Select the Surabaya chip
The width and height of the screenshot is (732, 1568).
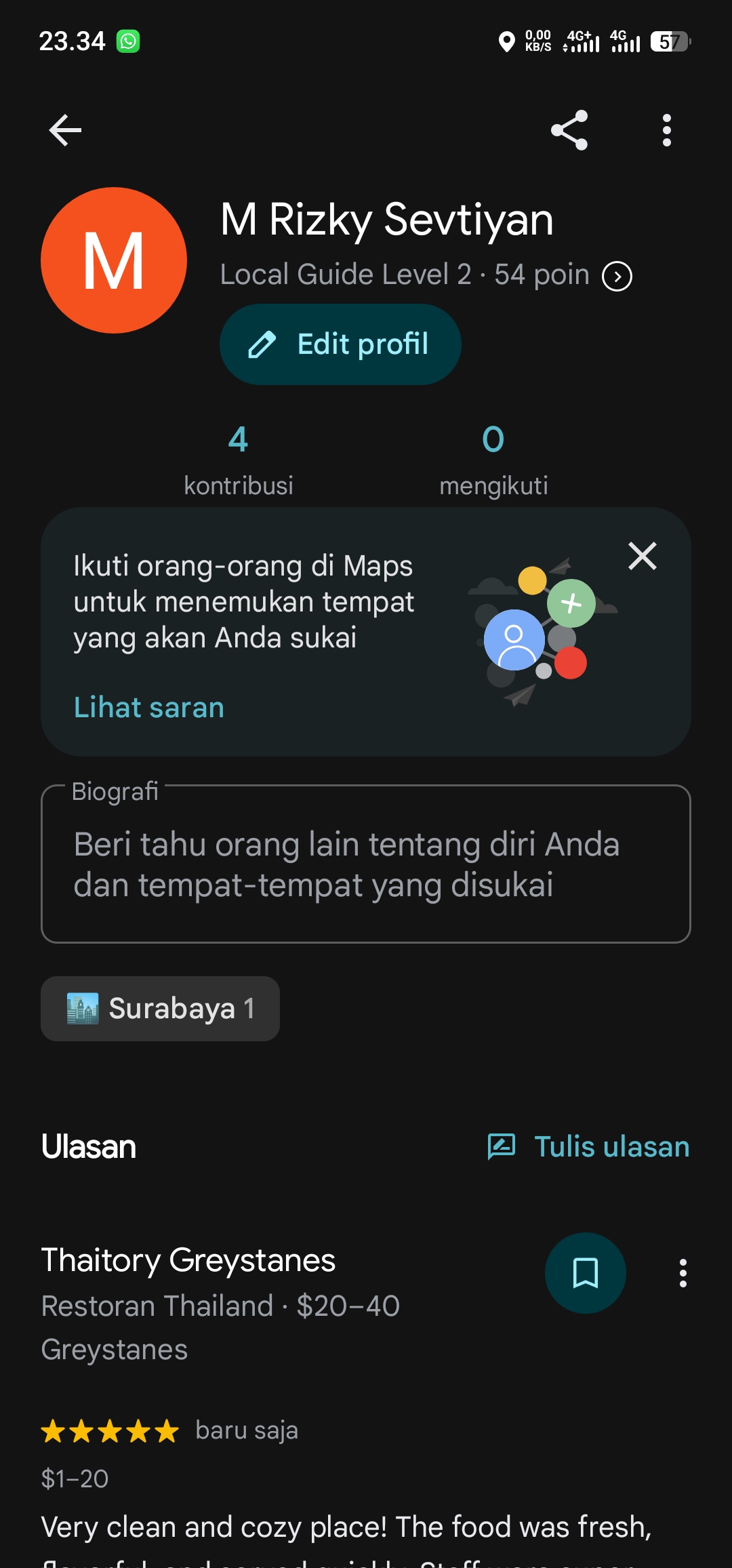click(x=160, y=1009)
